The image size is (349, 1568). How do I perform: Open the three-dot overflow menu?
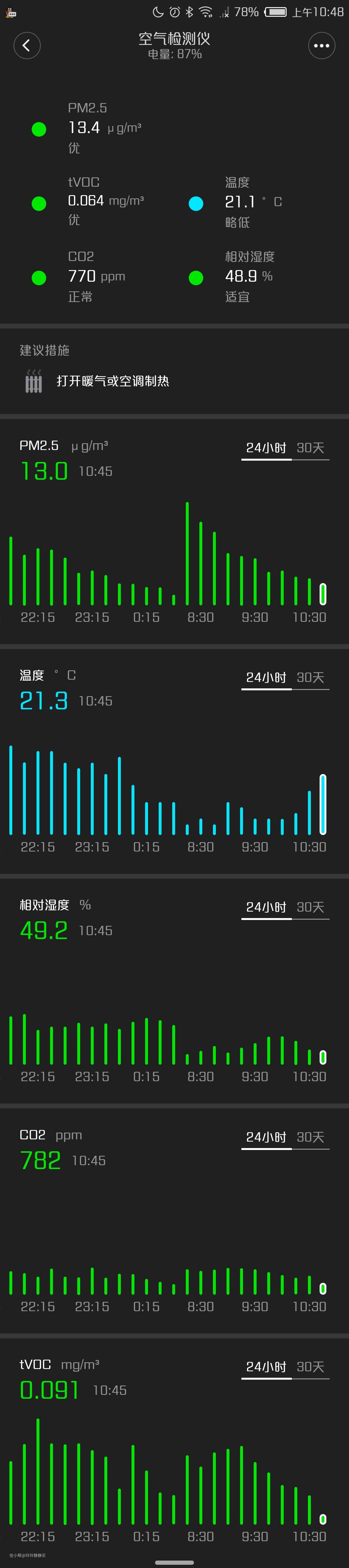tap(321, 46)
